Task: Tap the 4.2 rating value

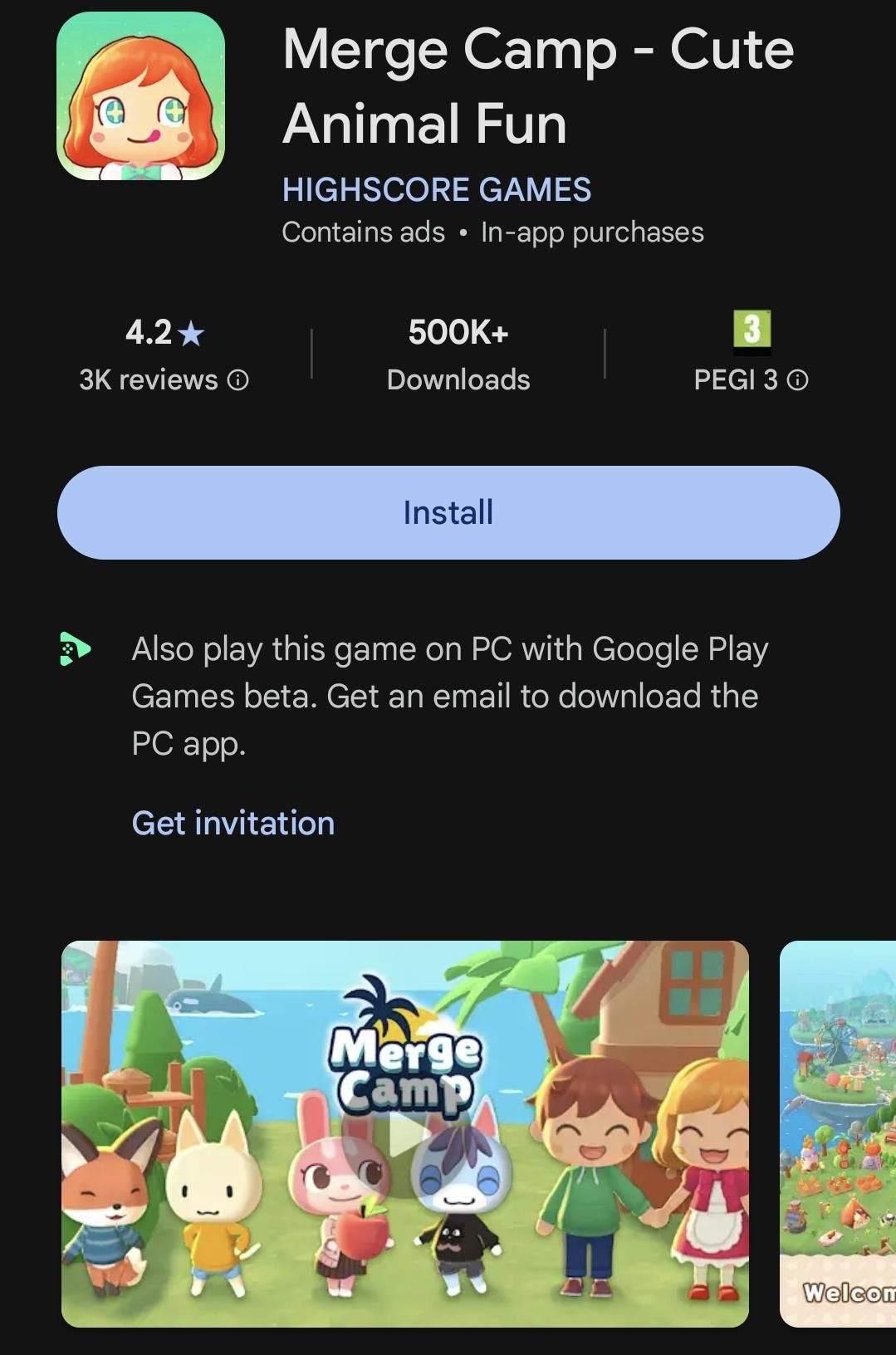Action: (x=149, y=333)
